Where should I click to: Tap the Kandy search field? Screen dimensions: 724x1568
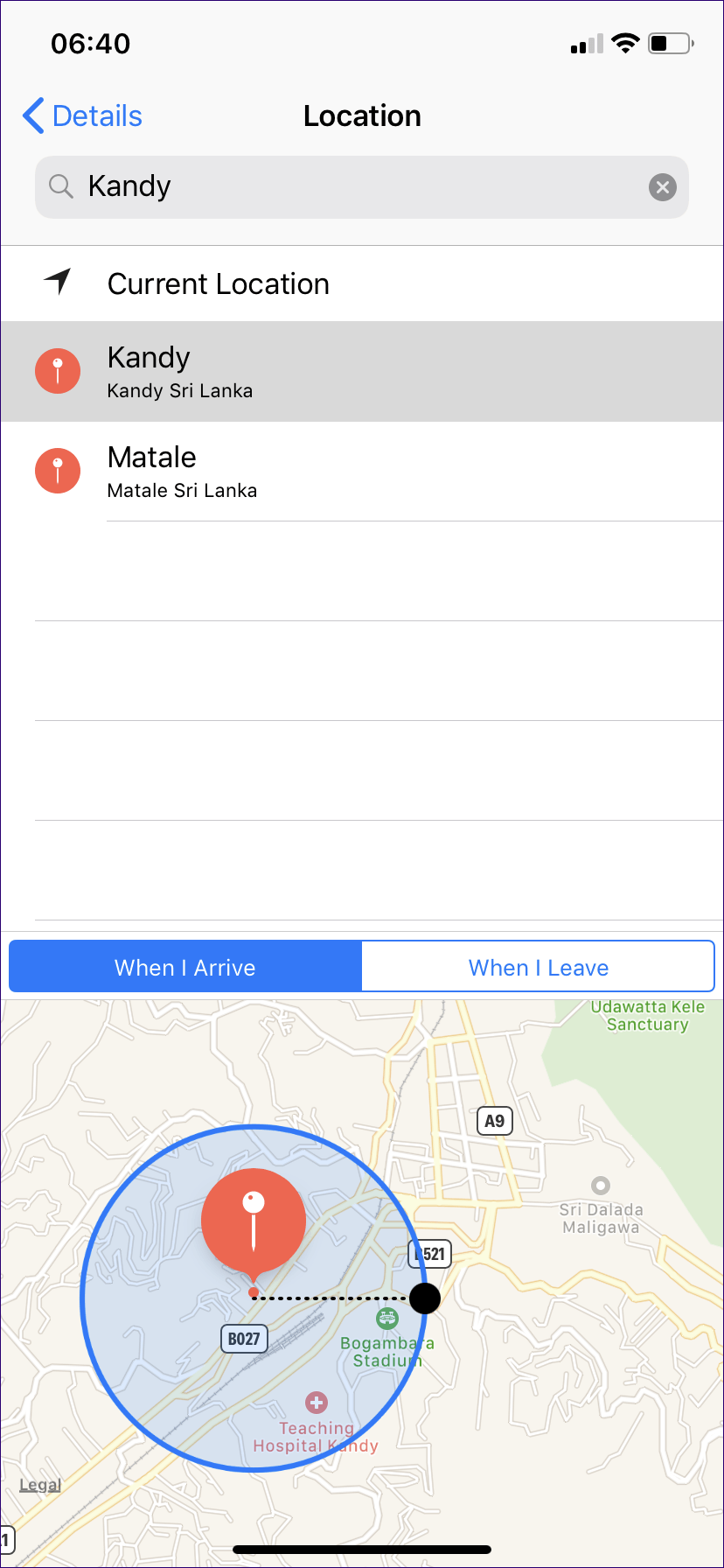350,187
